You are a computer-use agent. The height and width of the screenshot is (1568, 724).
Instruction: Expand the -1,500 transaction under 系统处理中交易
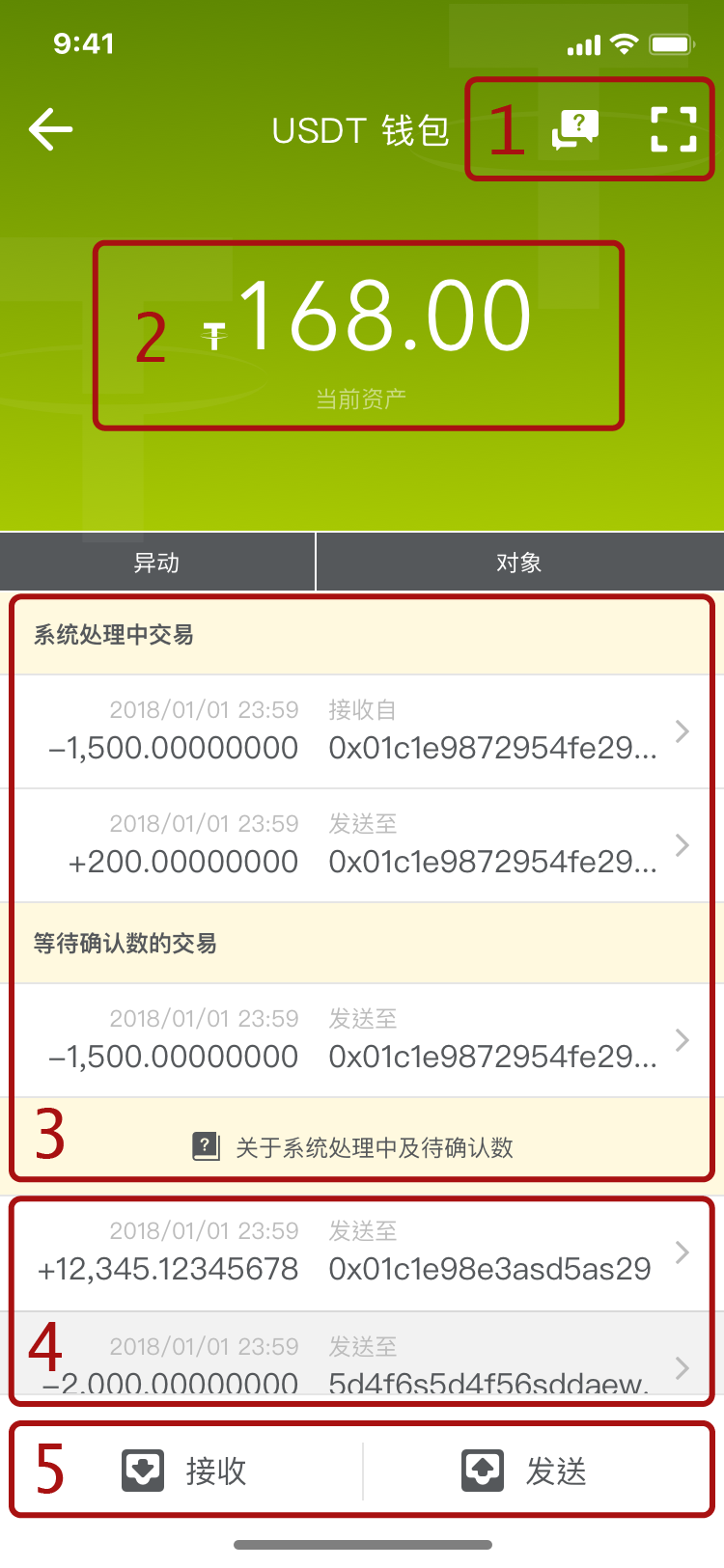[x=362, y=731]
